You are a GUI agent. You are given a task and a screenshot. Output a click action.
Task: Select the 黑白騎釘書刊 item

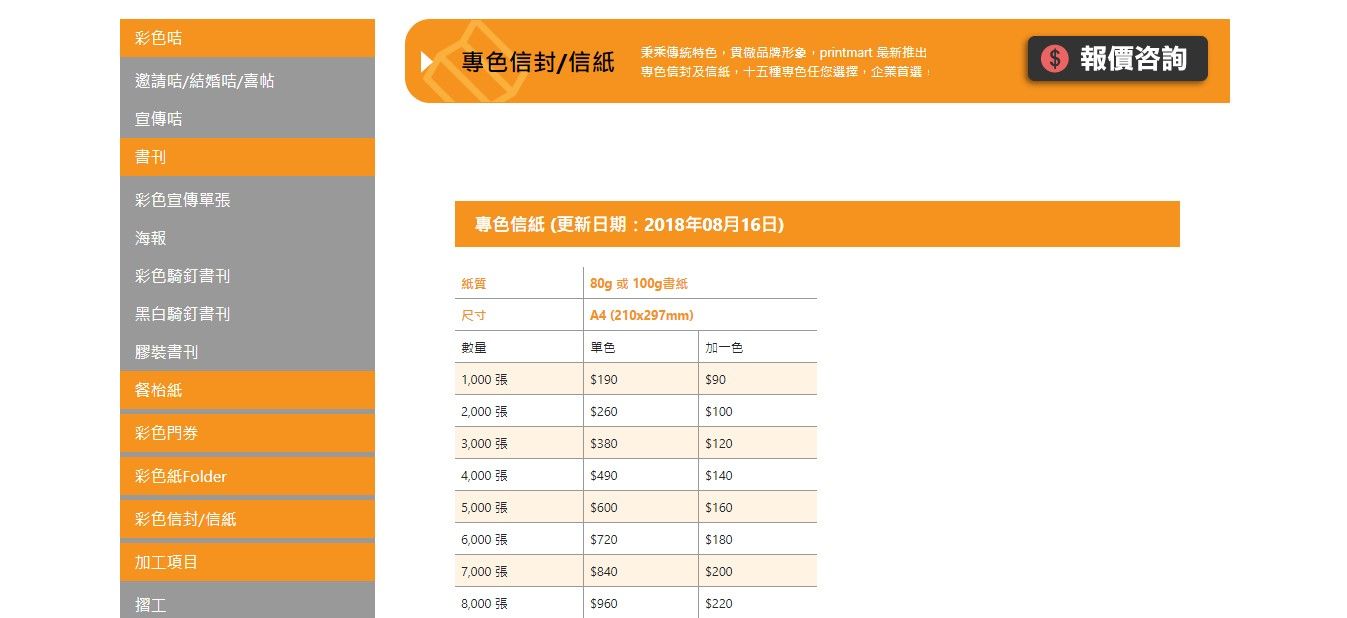182,314
